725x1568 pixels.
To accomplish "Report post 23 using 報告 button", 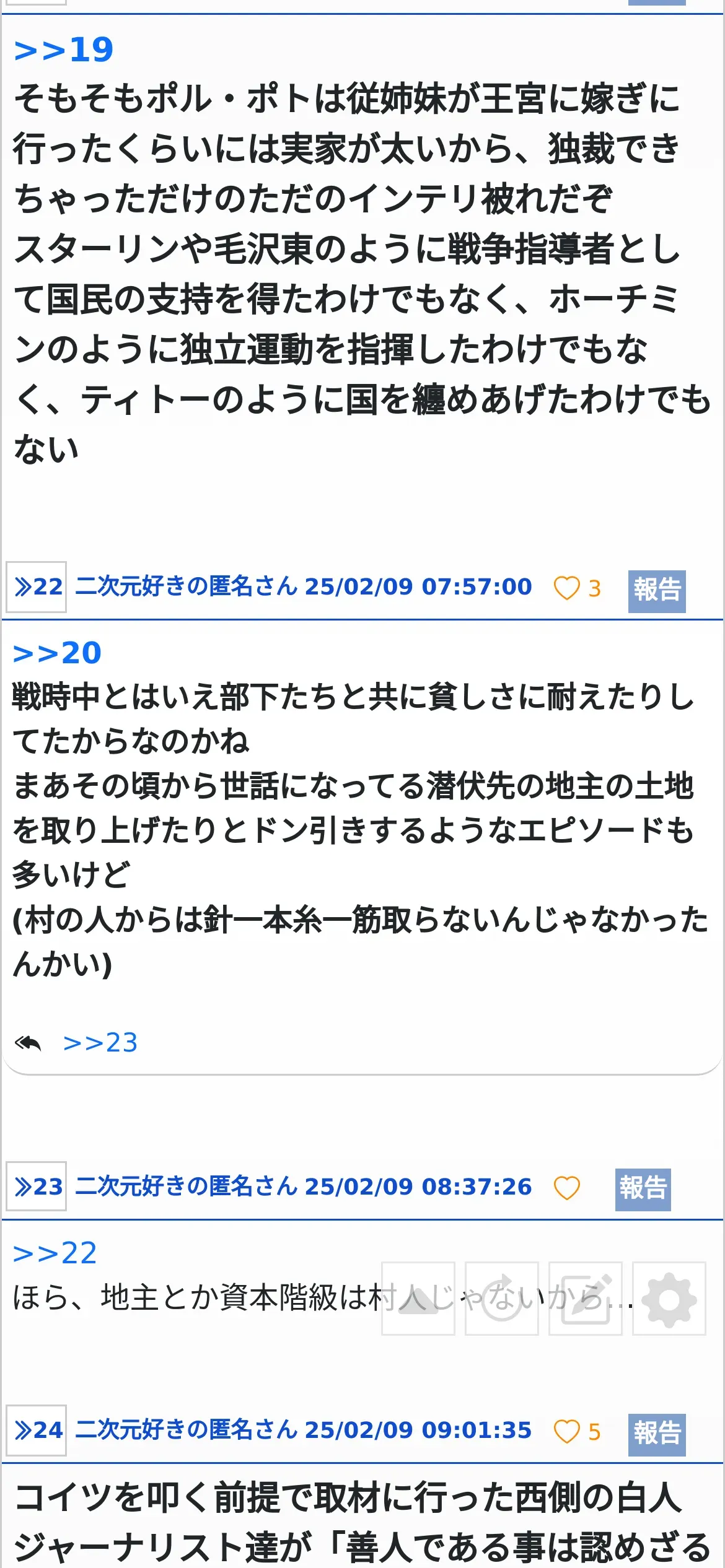I will coord(643,1189).
